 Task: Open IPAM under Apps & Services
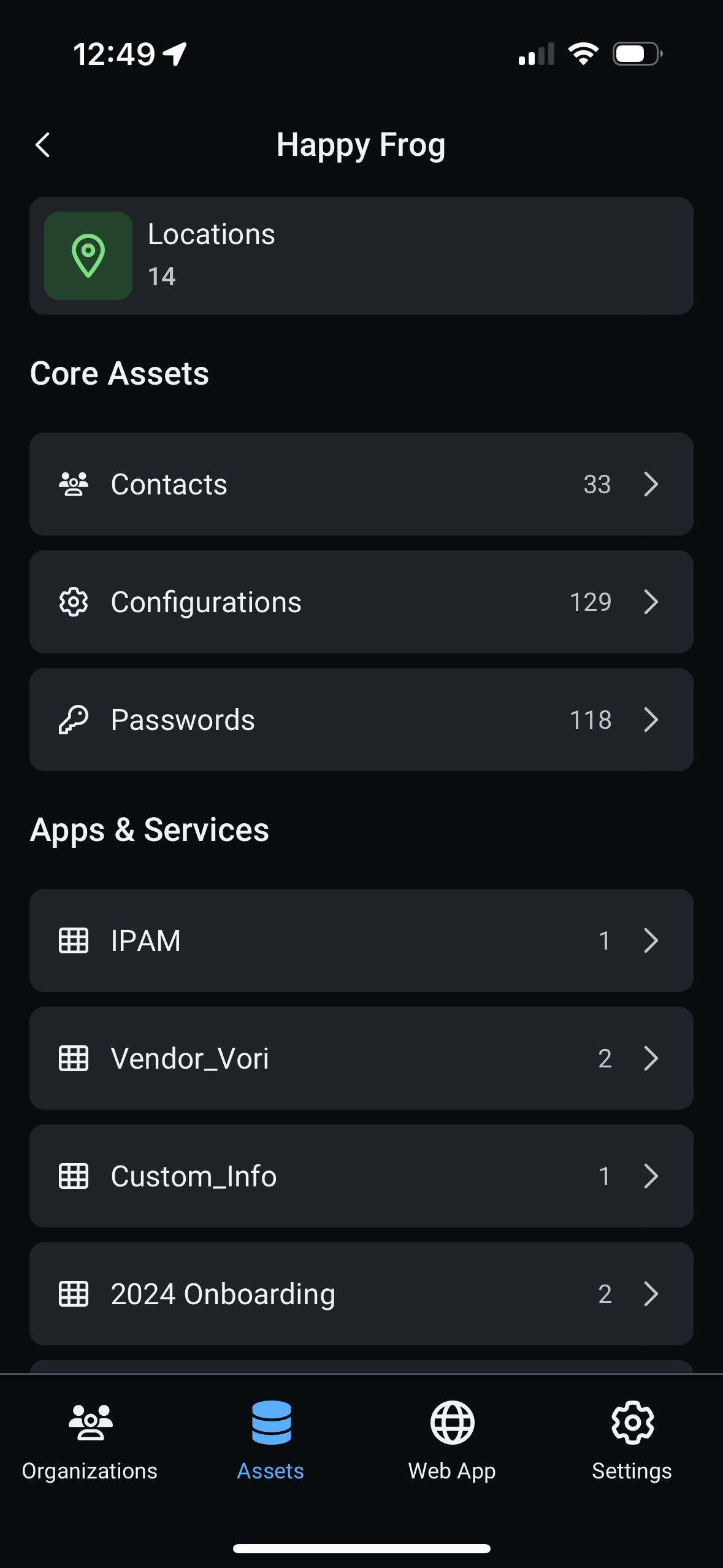361,940
